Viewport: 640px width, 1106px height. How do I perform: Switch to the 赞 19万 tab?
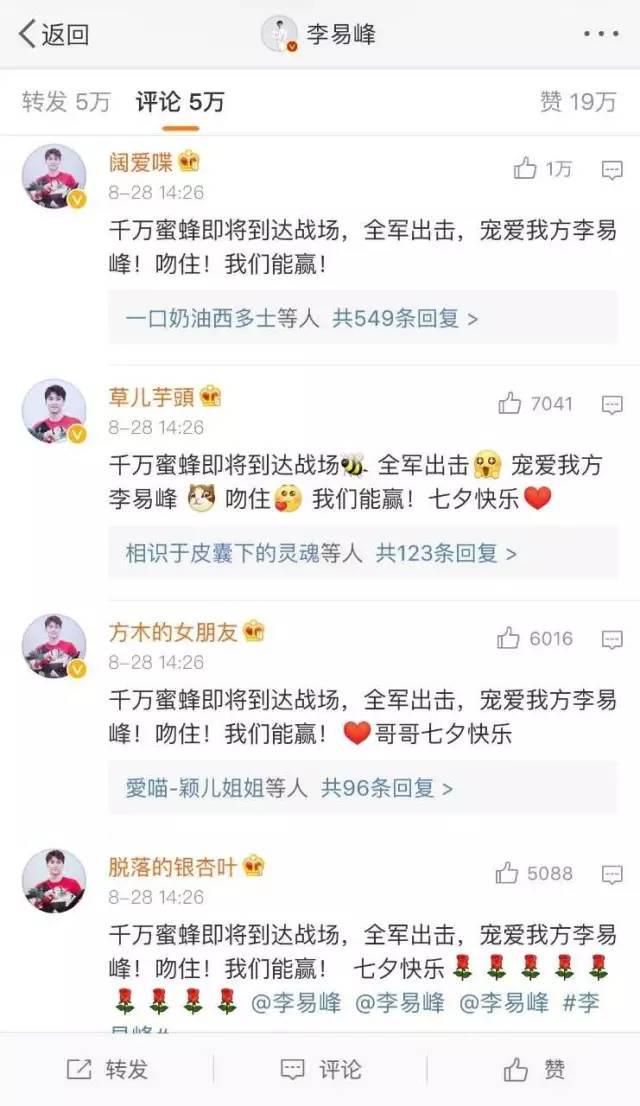[578, 102]
